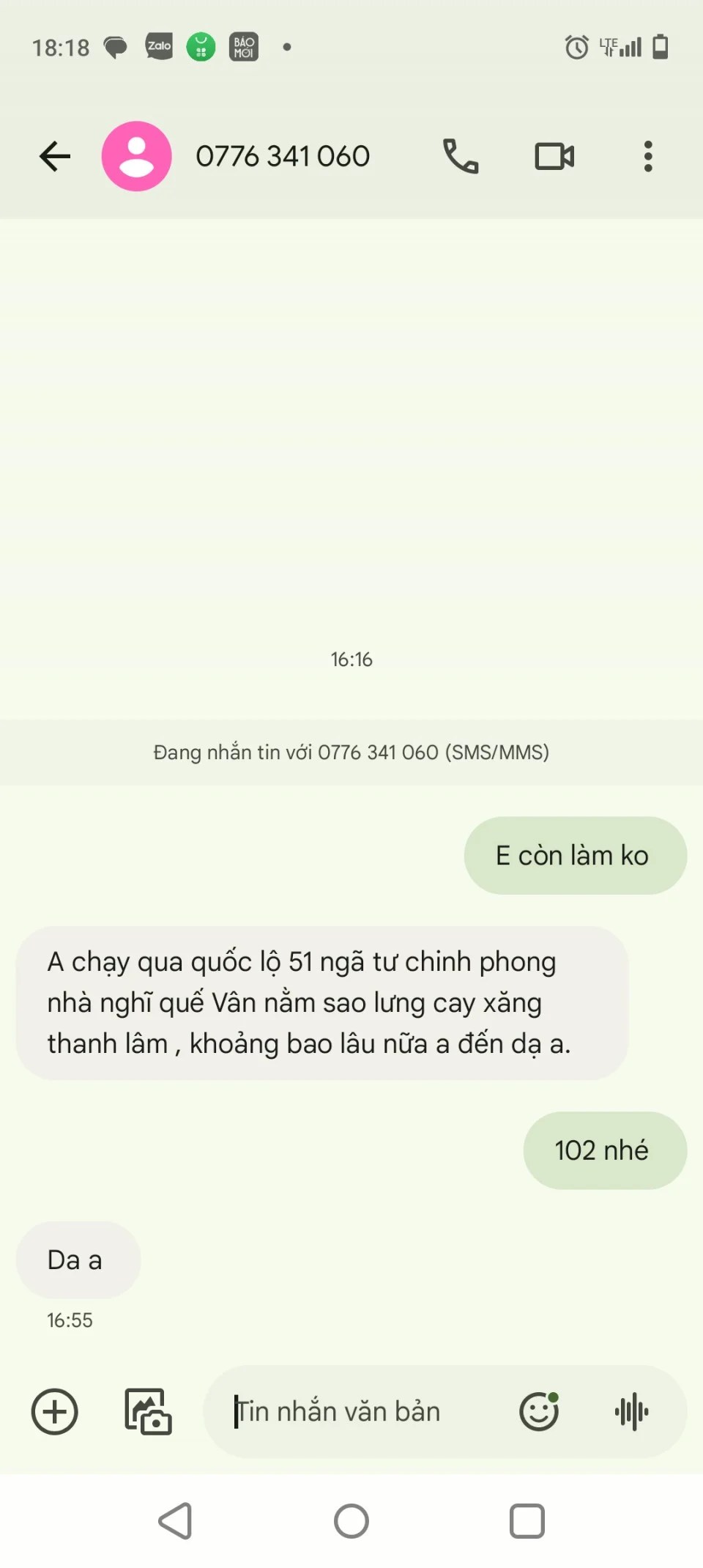Open recent apps from navigation bar
The image size is (703, 1568).
527,1521
